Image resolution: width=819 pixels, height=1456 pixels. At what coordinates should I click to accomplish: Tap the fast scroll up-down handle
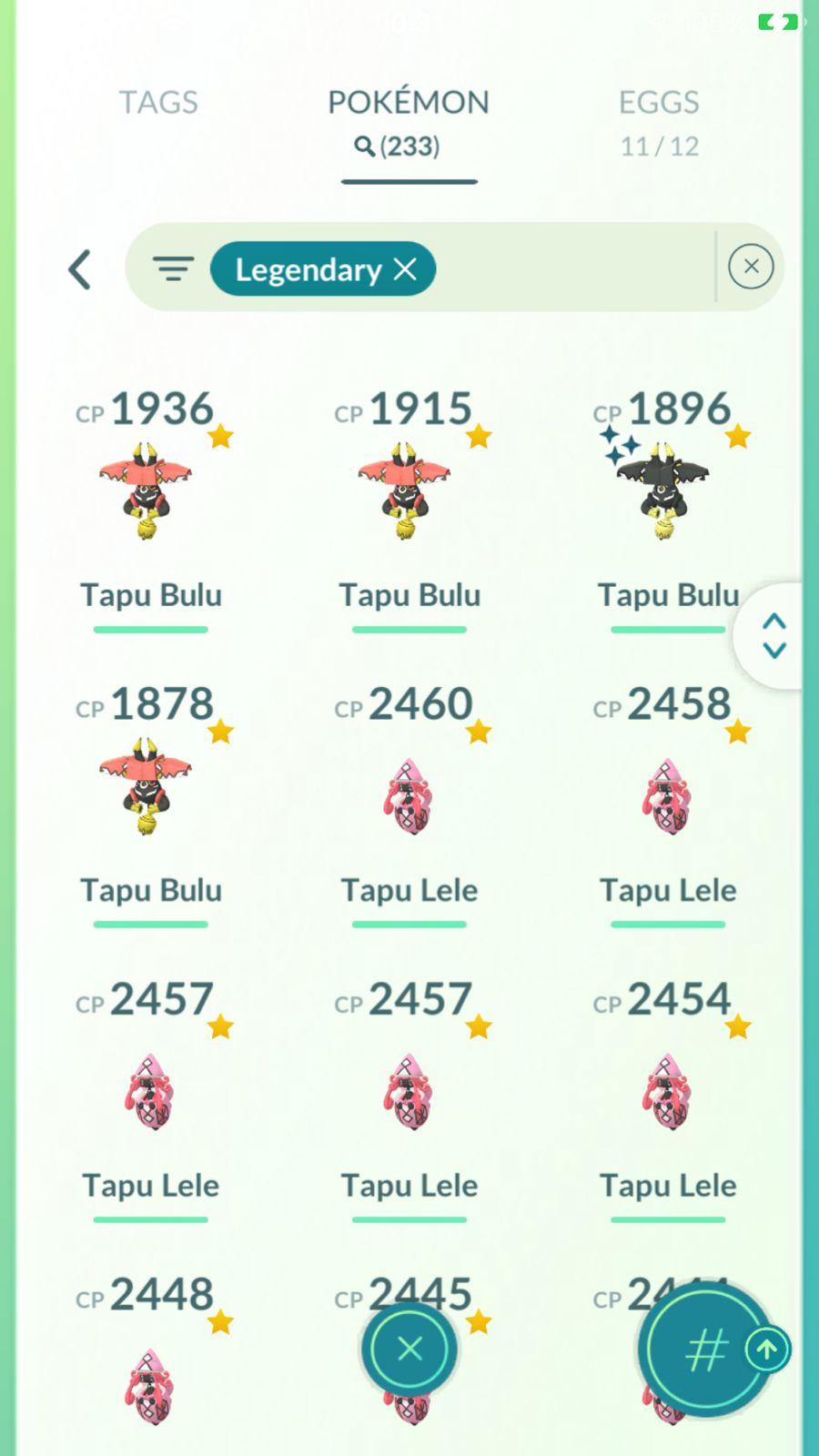pos(773,635)
